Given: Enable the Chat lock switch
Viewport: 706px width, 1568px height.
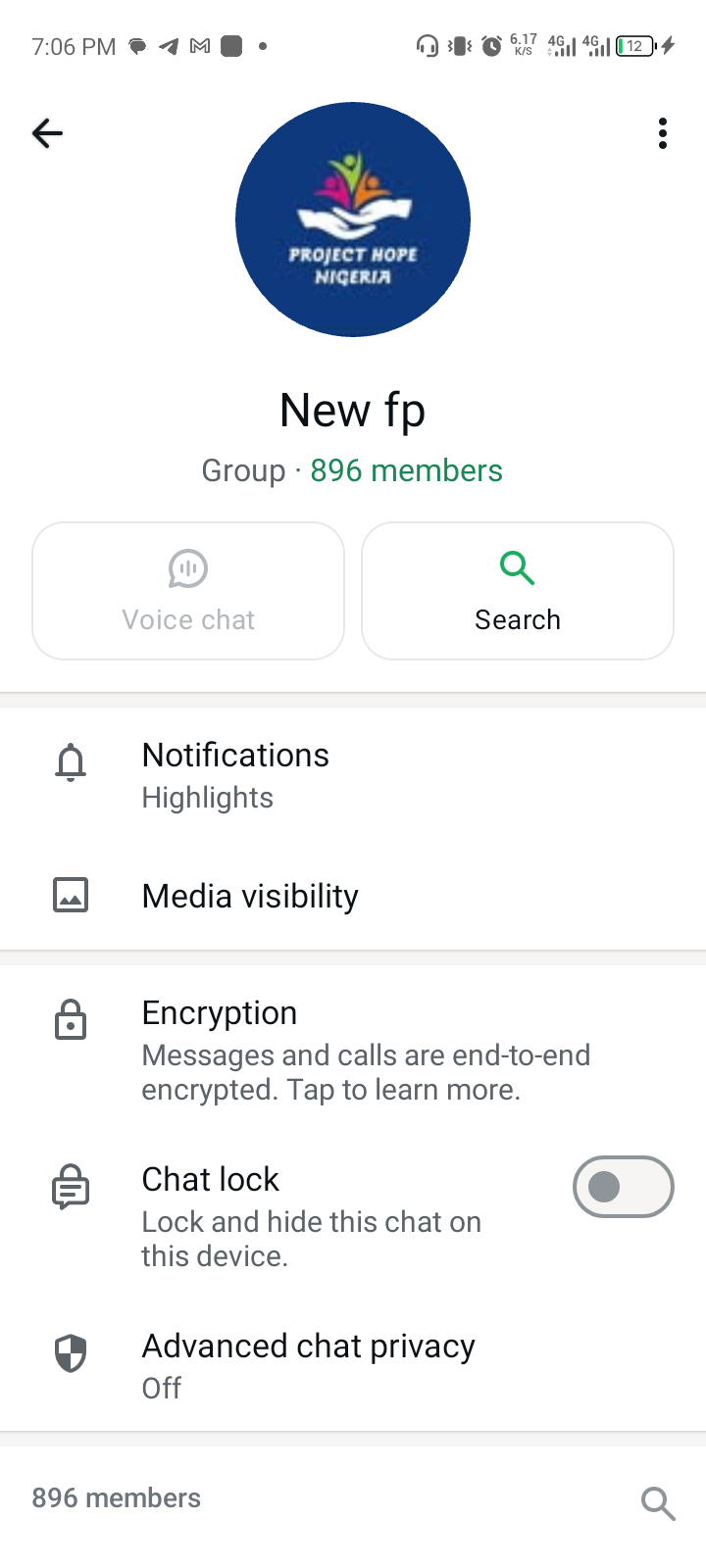Looking at the screenshot, I should [x=623, y=1187].
